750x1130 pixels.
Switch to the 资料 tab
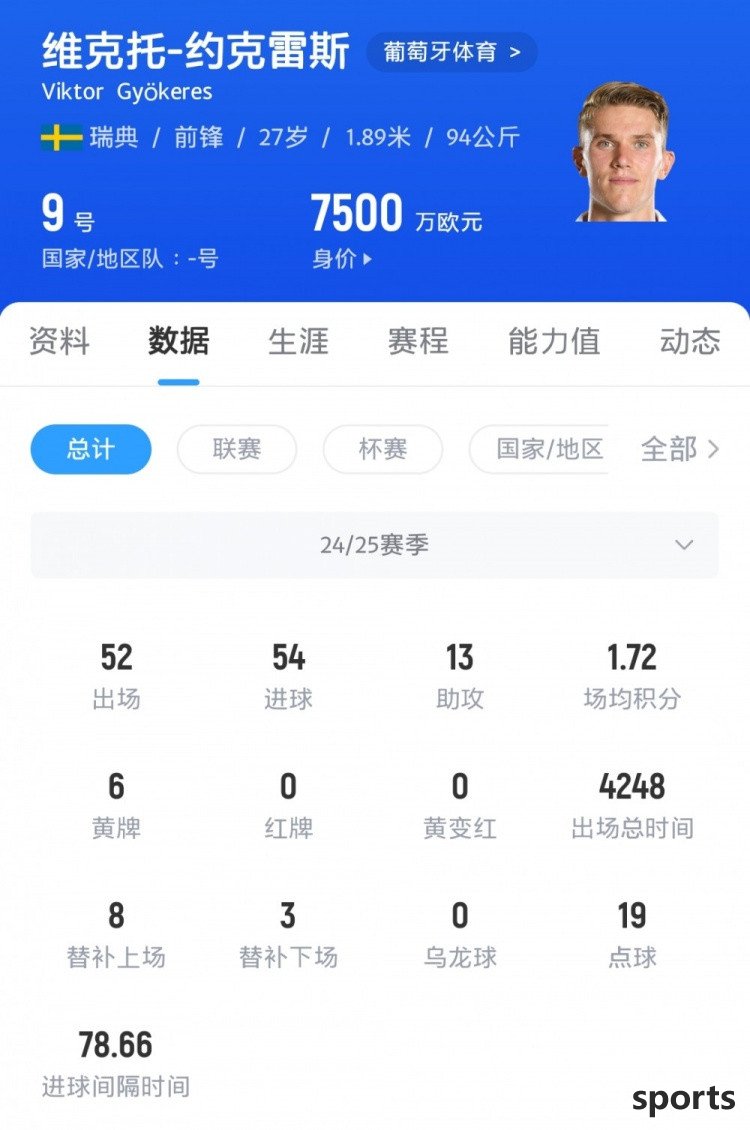pos(59,341)
